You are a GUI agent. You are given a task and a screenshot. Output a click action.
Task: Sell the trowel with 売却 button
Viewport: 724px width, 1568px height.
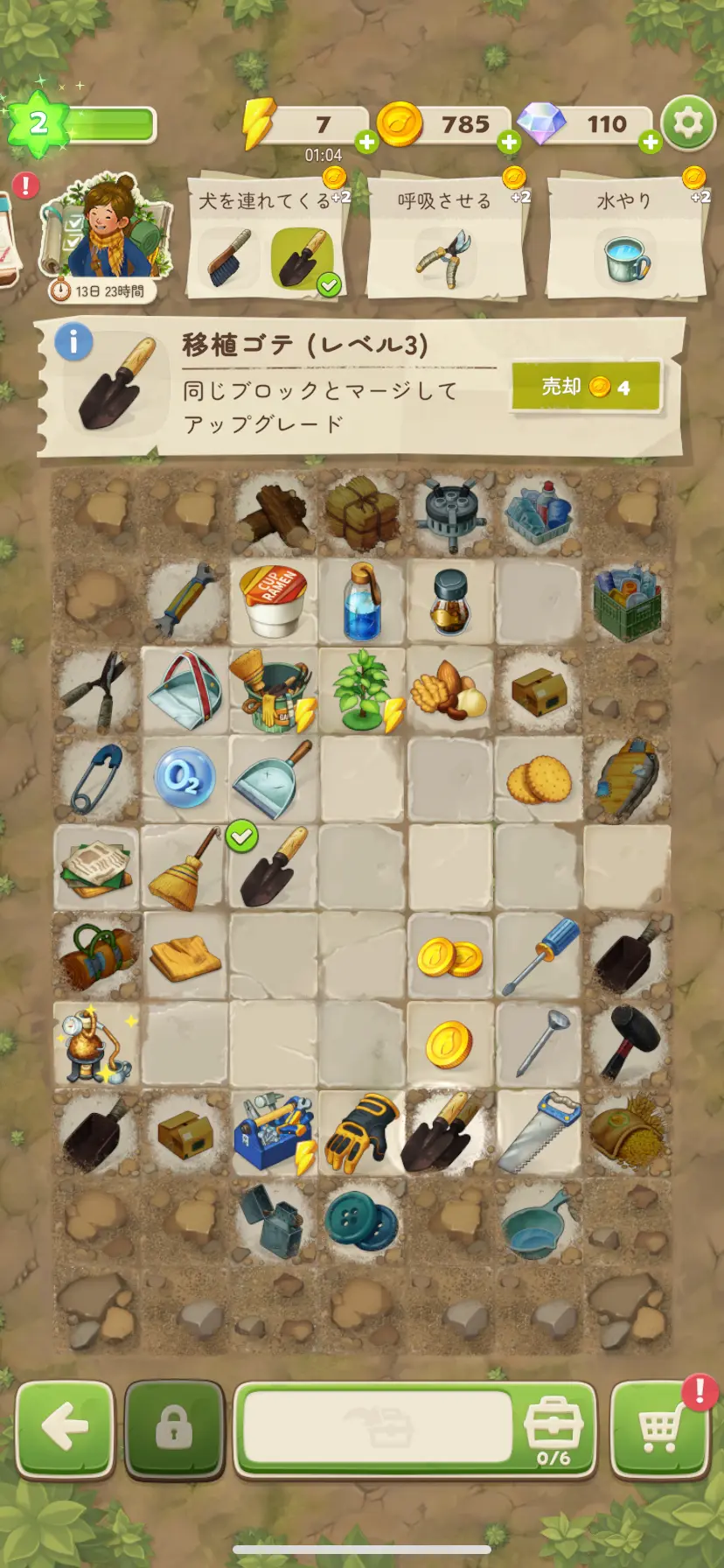585,386
